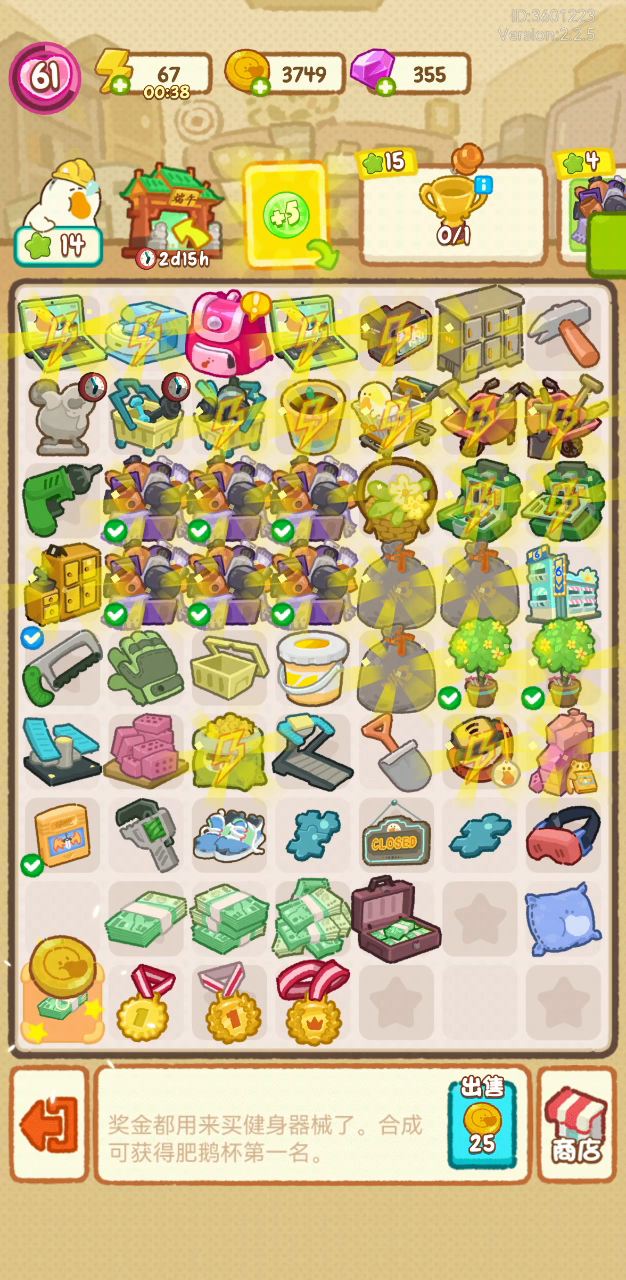Buy more purple gems via plus
Viewport: 626px width, 1280px height.
pyautogui.click(x=385, y=86)
